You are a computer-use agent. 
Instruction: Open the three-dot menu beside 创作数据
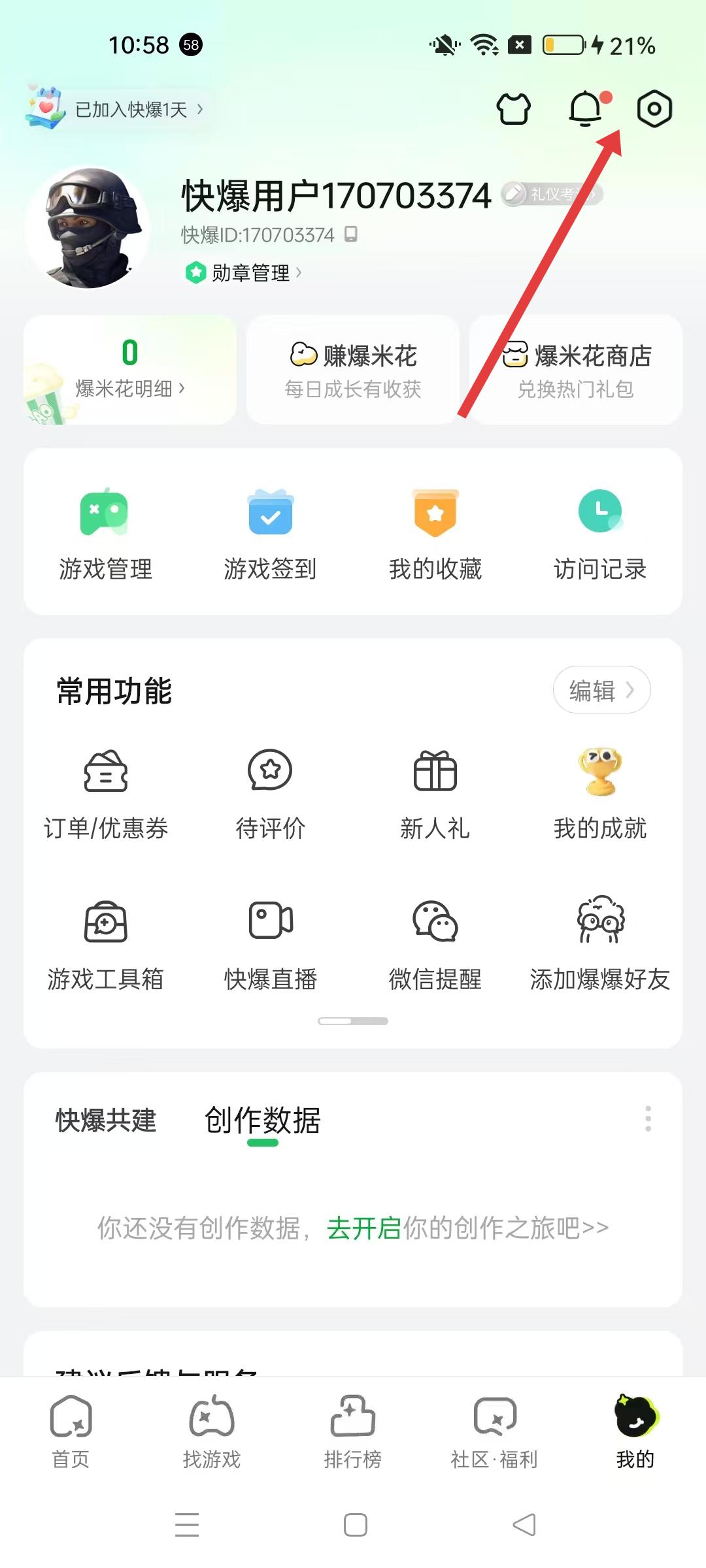point(648,1119)
